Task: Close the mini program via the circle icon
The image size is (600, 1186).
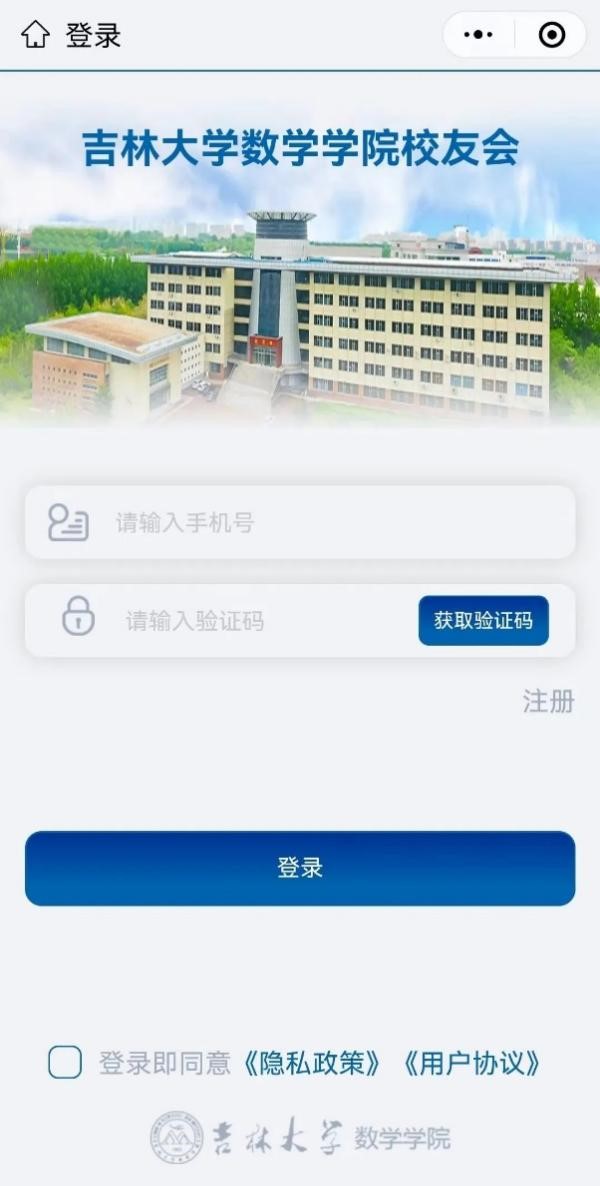Action: tap(551, 35)
